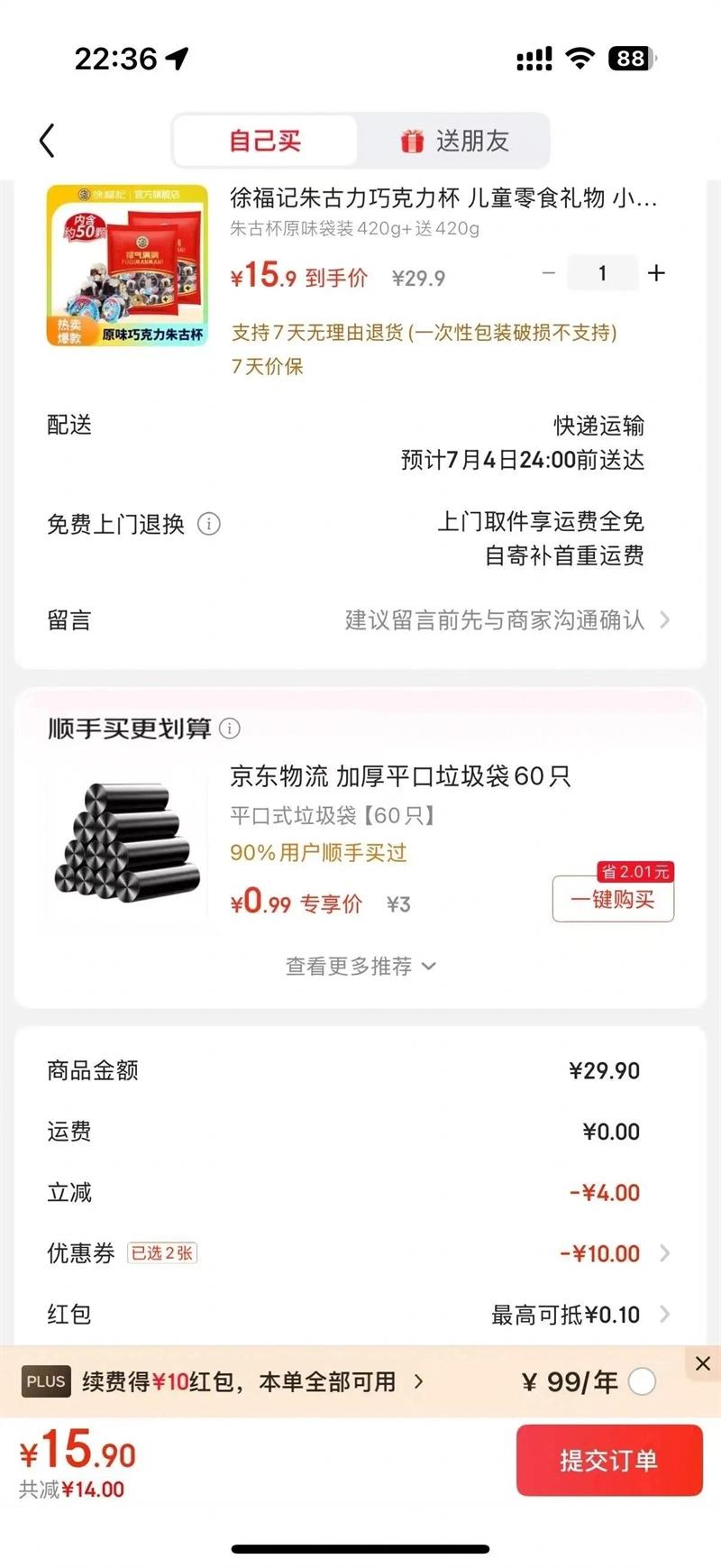Switch to the 送朋友 tab
This screenshot has height=1568, width=721.
tap(454, 141)
